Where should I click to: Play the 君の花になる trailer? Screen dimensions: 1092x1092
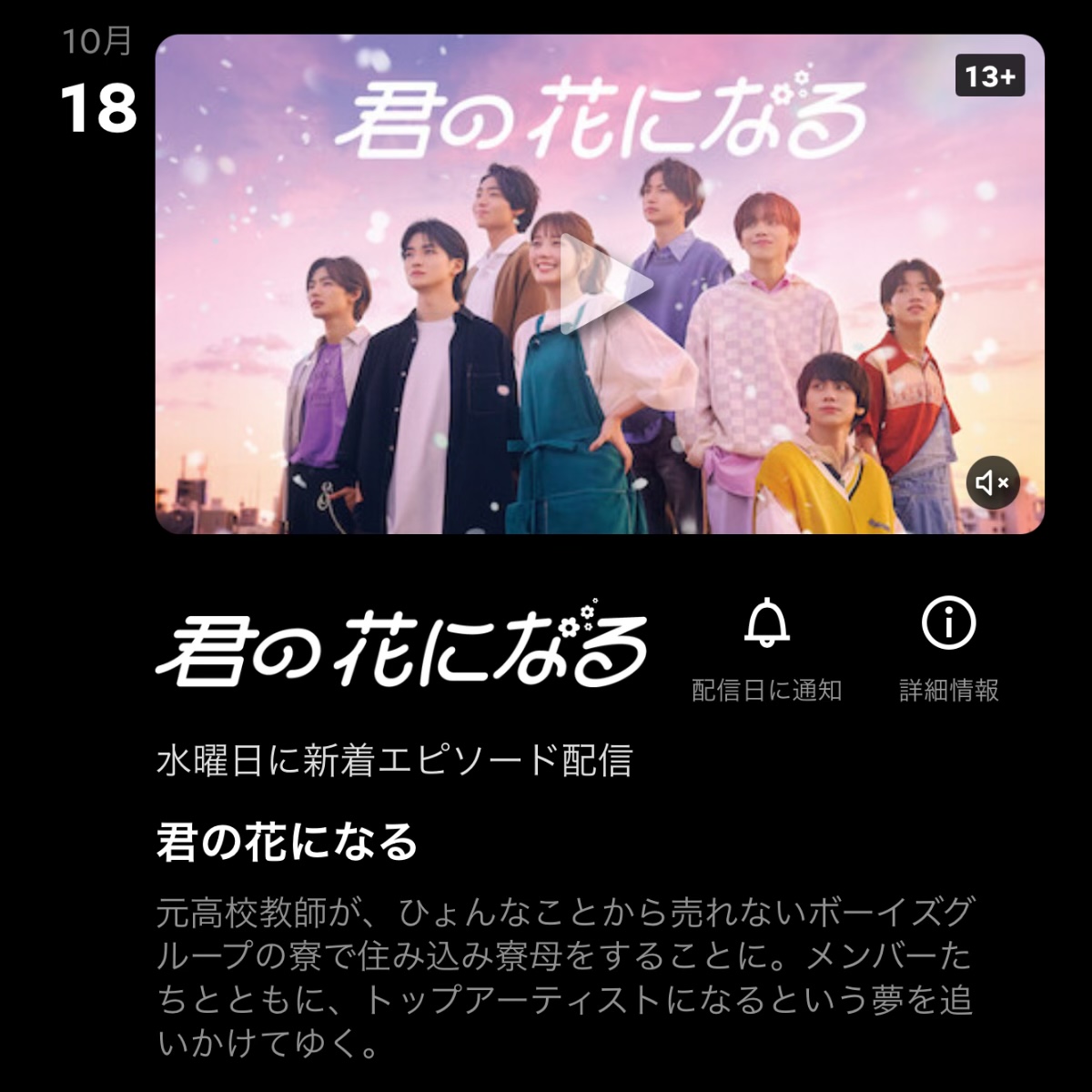click(601, 284)
